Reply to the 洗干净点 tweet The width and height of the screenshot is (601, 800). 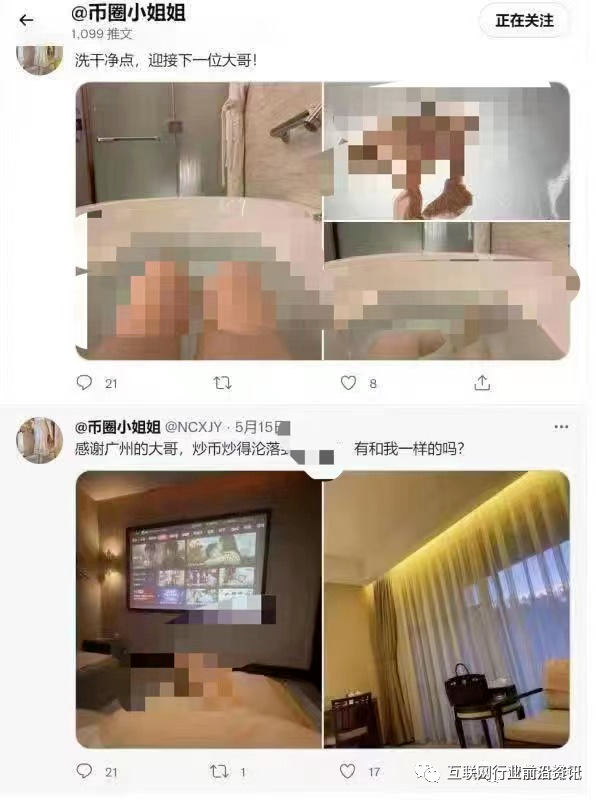(84, 383)
